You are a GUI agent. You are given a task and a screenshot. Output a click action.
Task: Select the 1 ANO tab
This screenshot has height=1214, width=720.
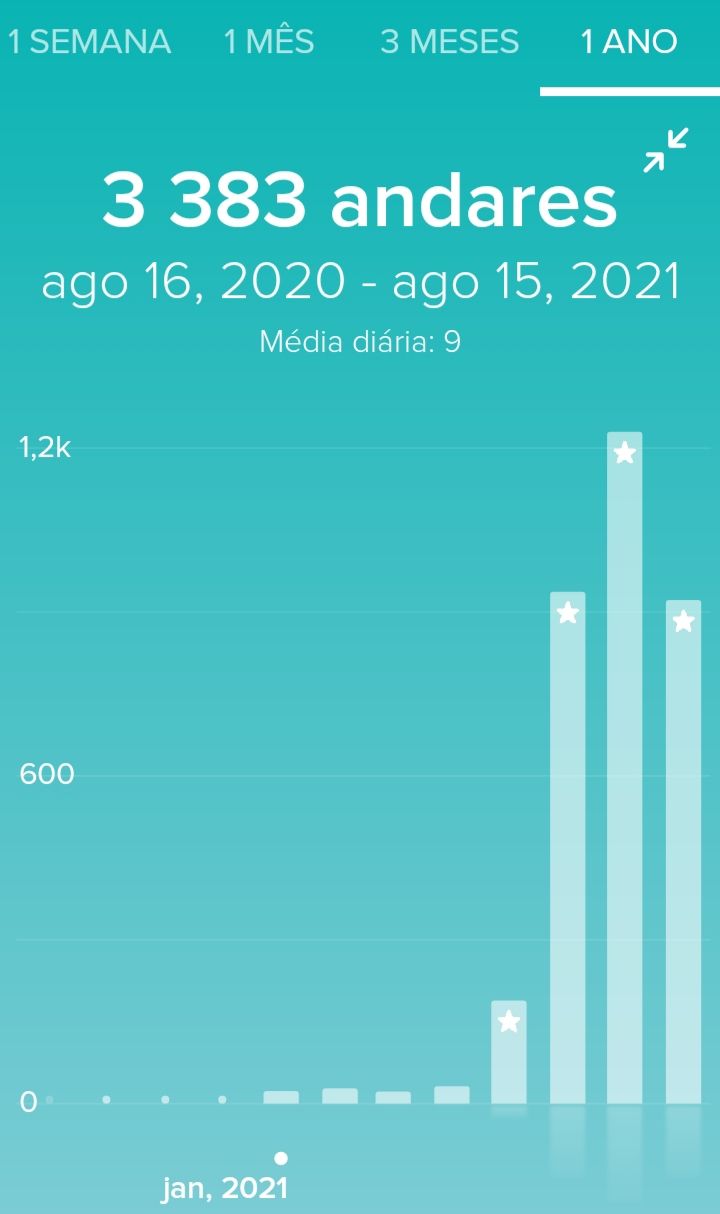(x=629, y=42)
